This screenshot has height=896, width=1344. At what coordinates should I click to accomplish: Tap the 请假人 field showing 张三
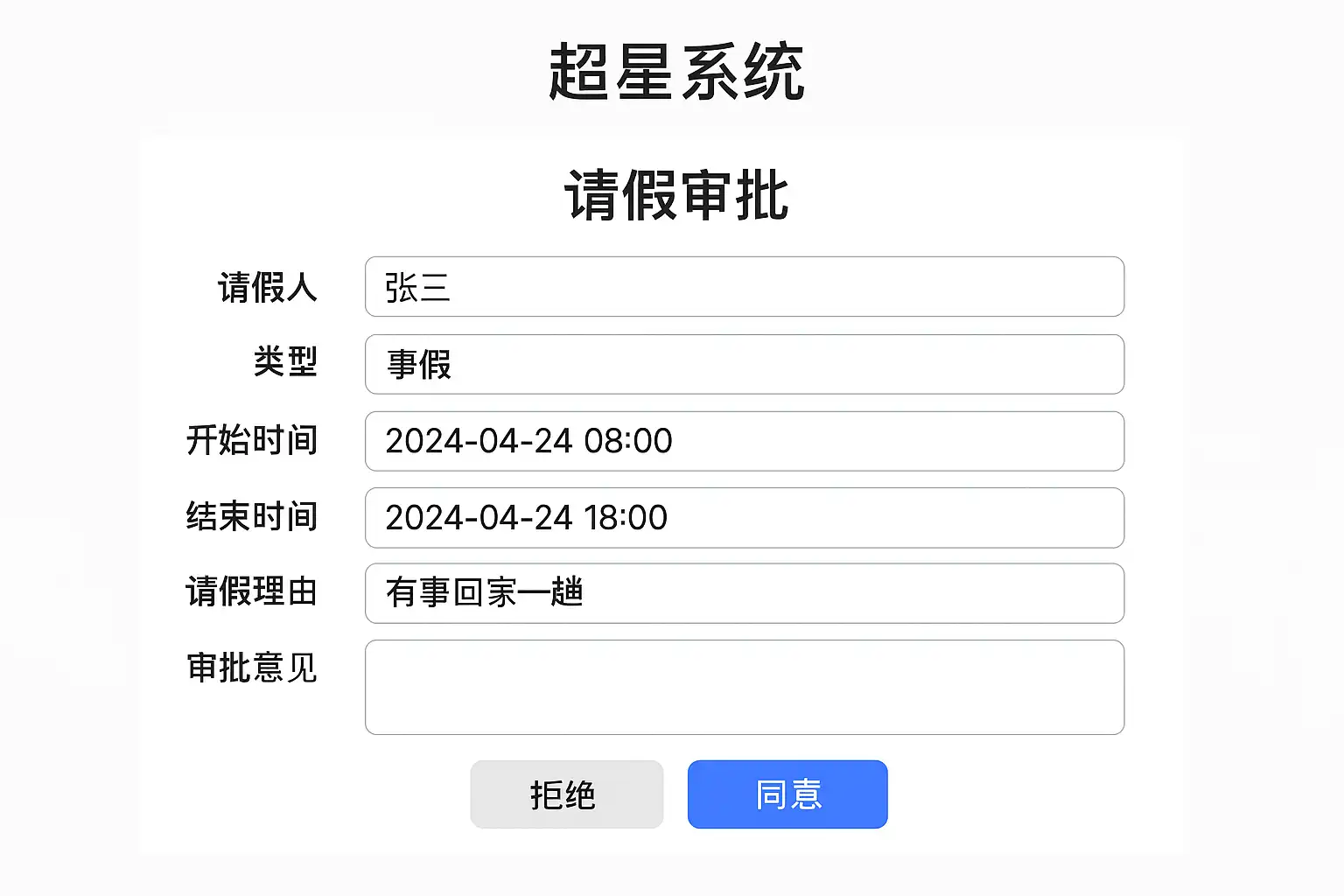[744, 287]
